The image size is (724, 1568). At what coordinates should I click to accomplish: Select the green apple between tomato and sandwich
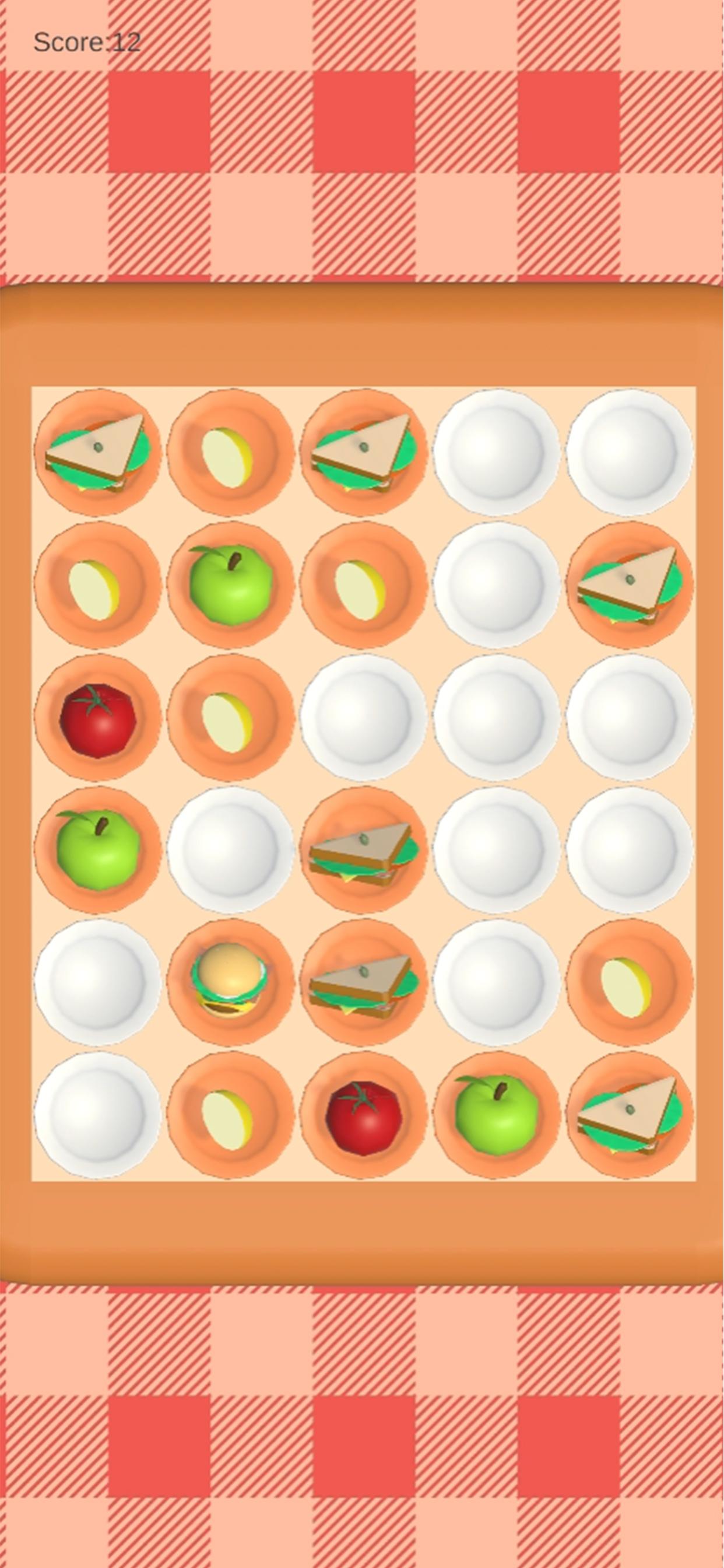[497, 1115]
